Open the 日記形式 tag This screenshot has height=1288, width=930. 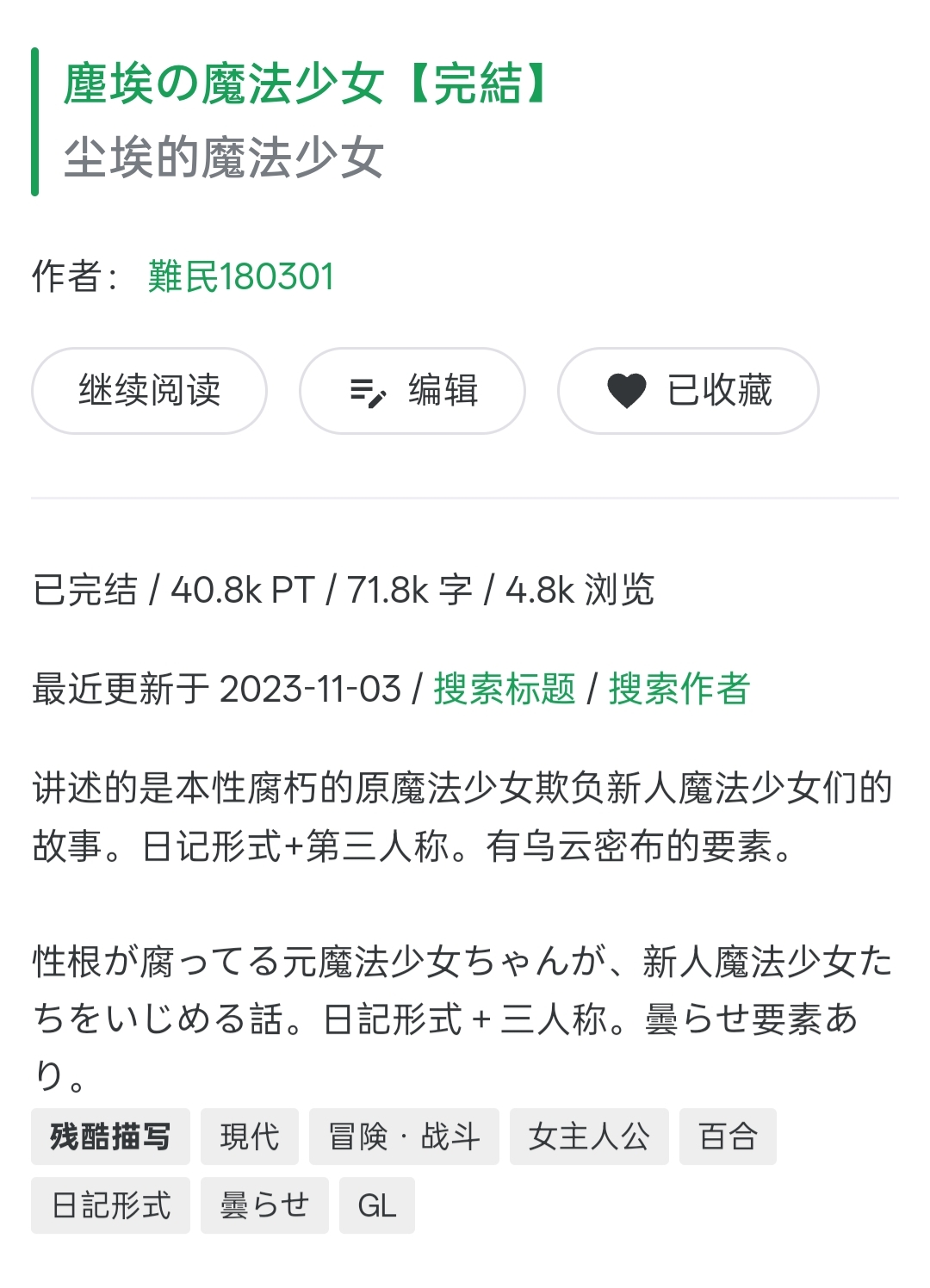point(110,1205)
